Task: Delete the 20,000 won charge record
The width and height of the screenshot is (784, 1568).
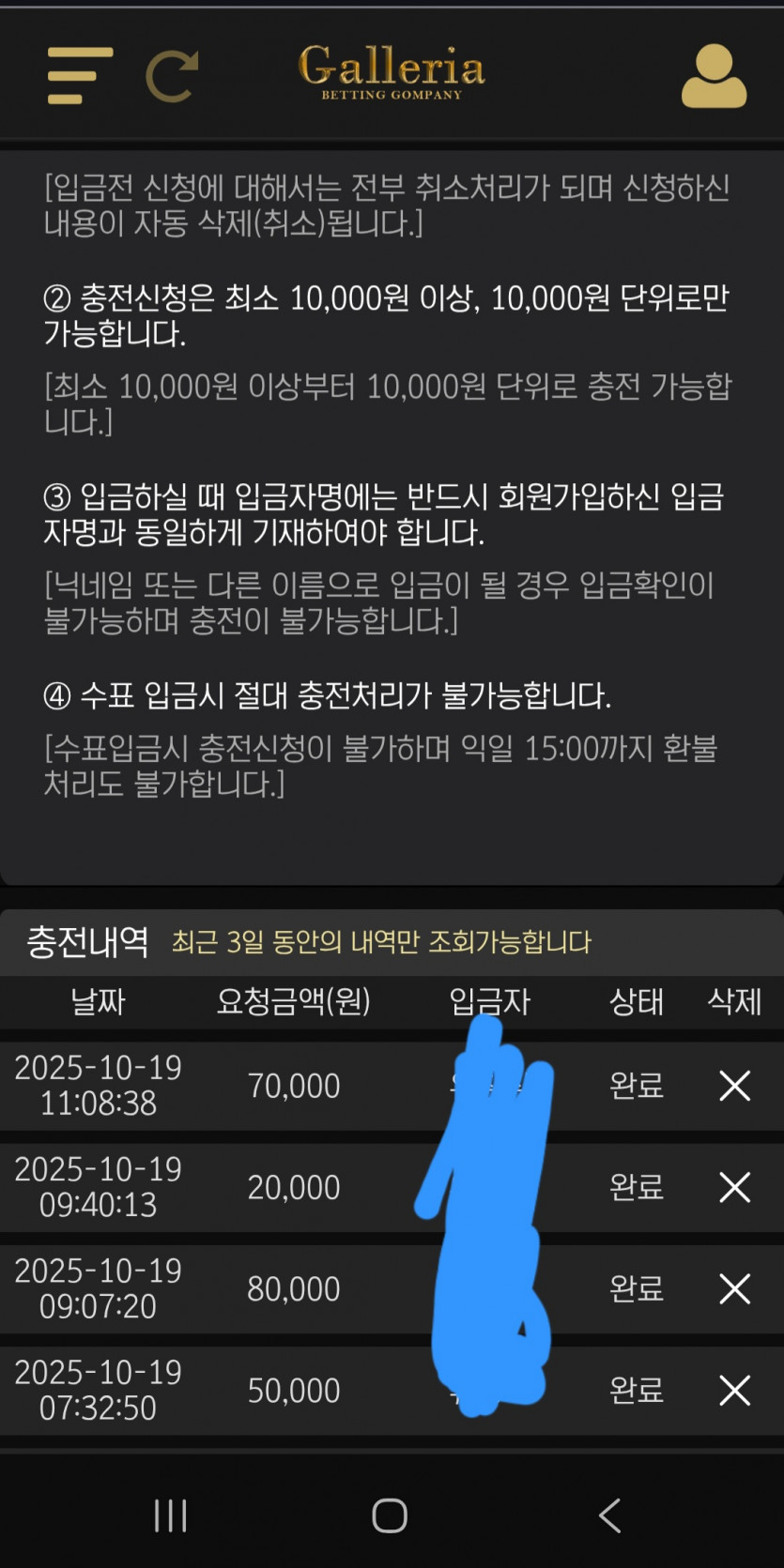Action: (734, 1187)
